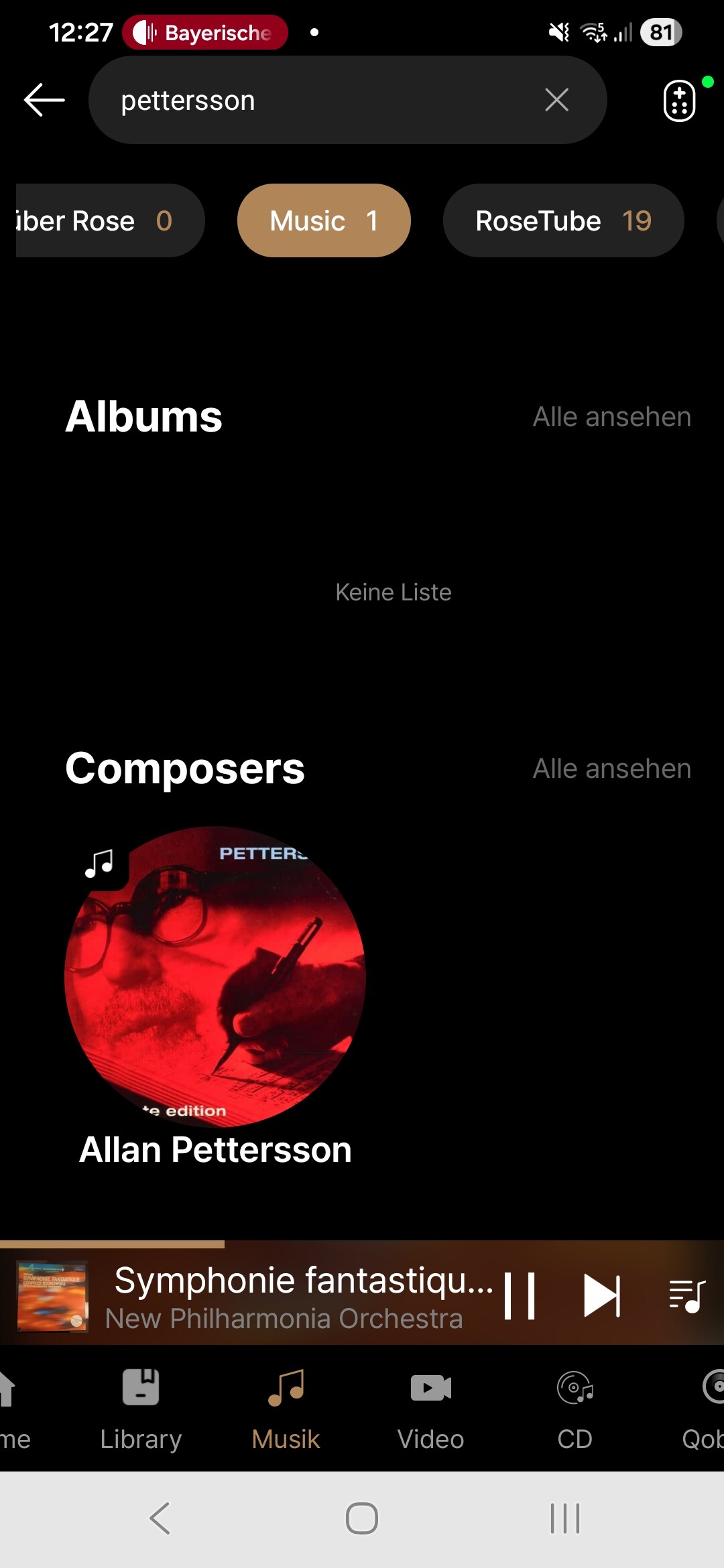Image resolution: width=724 pixels, height=1568 pixels.
Task: View all Albums results
Action: point(611,417)
